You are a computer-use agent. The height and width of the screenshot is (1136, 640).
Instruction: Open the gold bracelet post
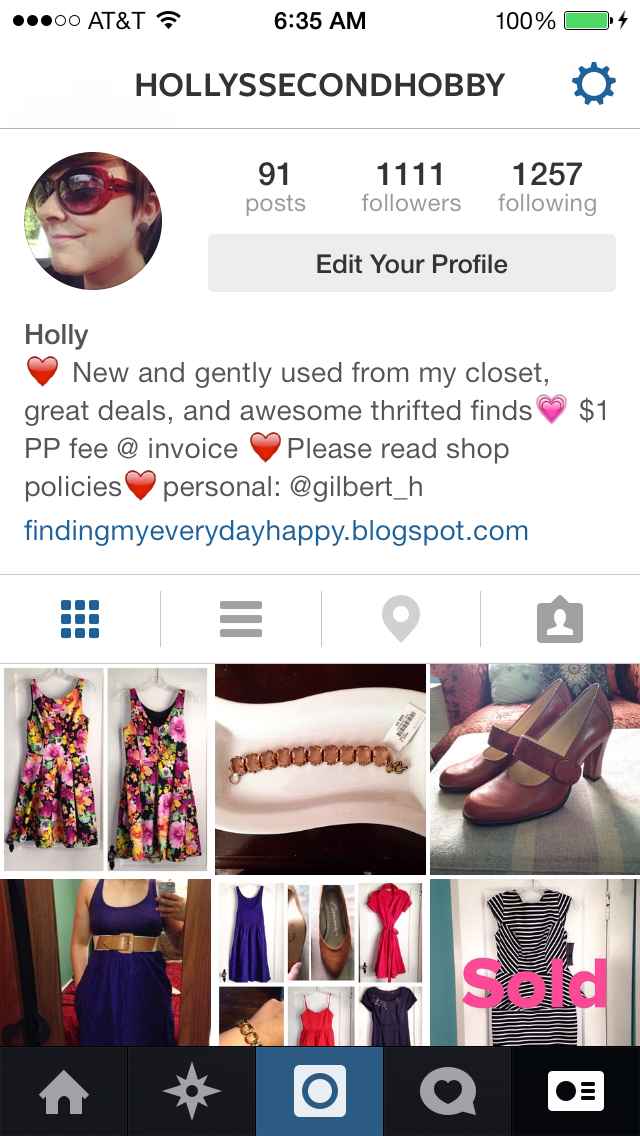pos(320,769)
